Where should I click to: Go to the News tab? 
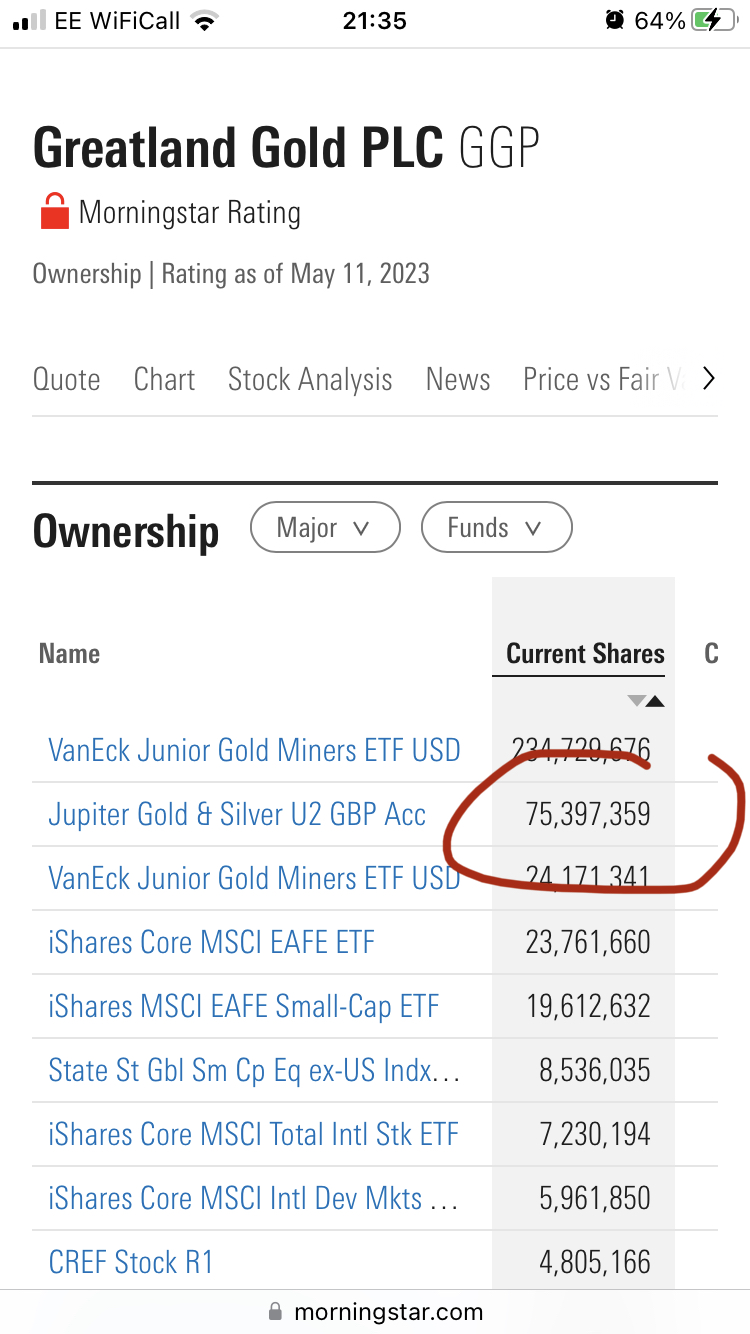[458, 379]
